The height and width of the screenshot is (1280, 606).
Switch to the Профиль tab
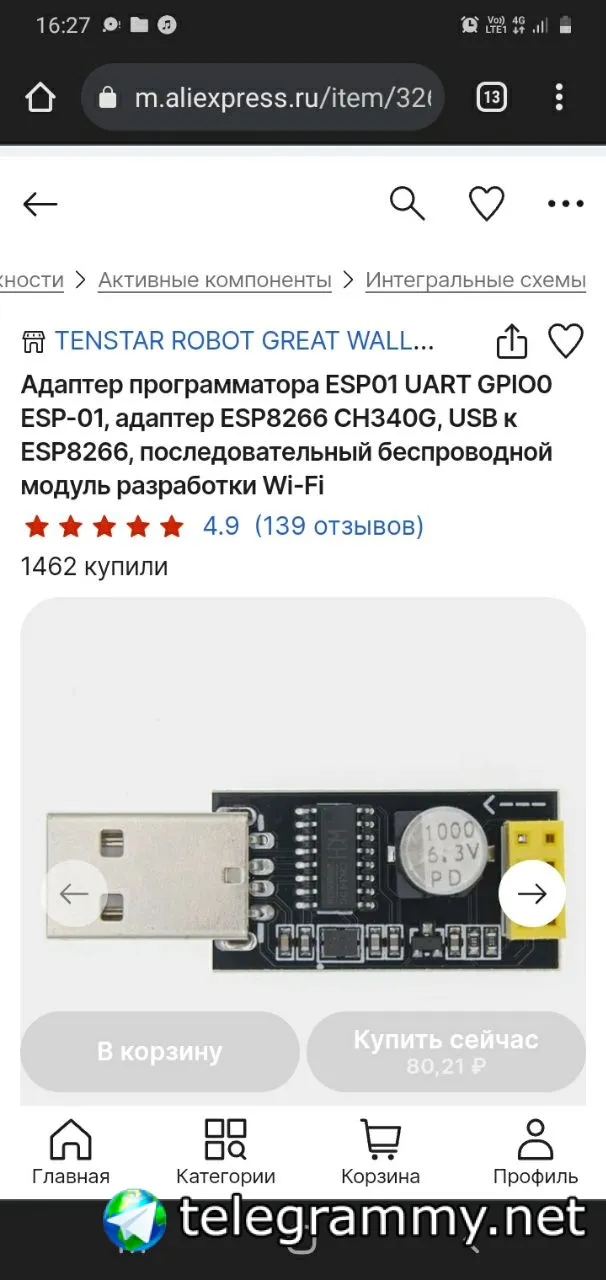535,1152
